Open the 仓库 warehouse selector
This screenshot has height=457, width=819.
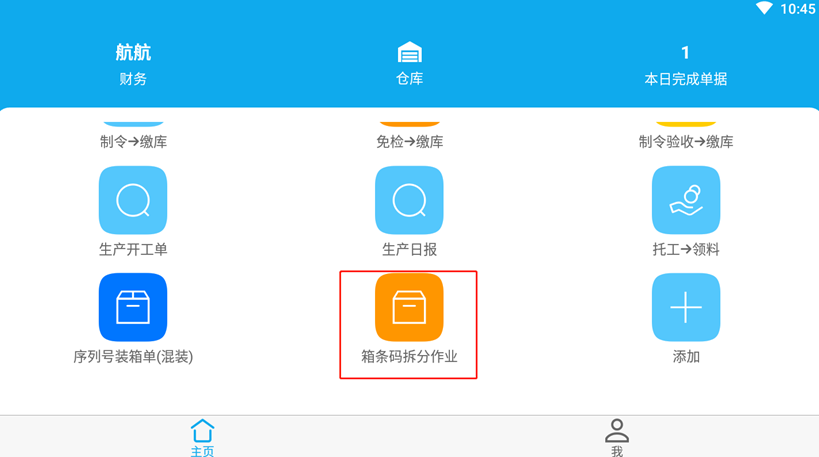click(x=409, y=63)
